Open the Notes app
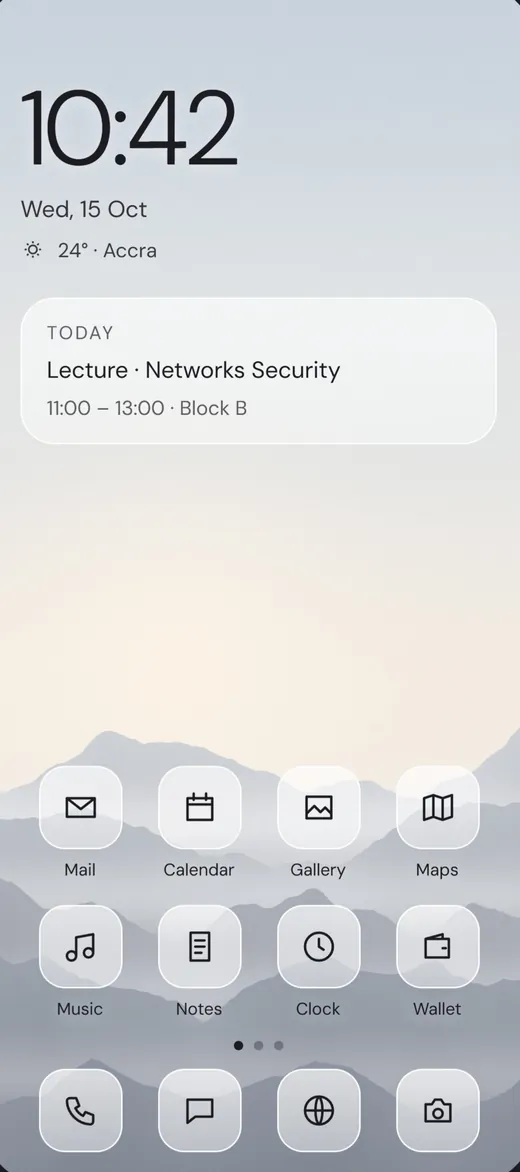 [x=199, y=946]
